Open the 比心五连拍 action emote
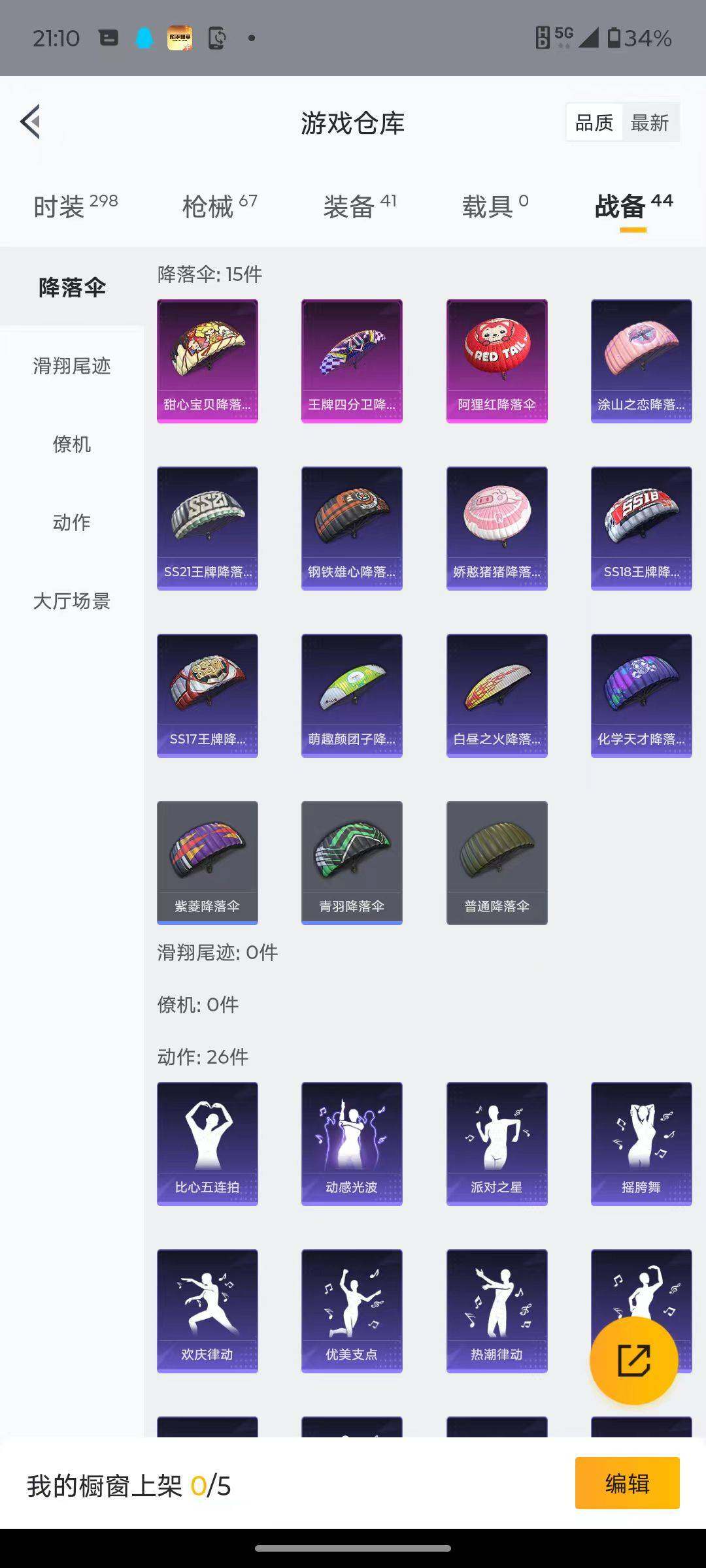Screen dimensions: 706x1568 207,1142
